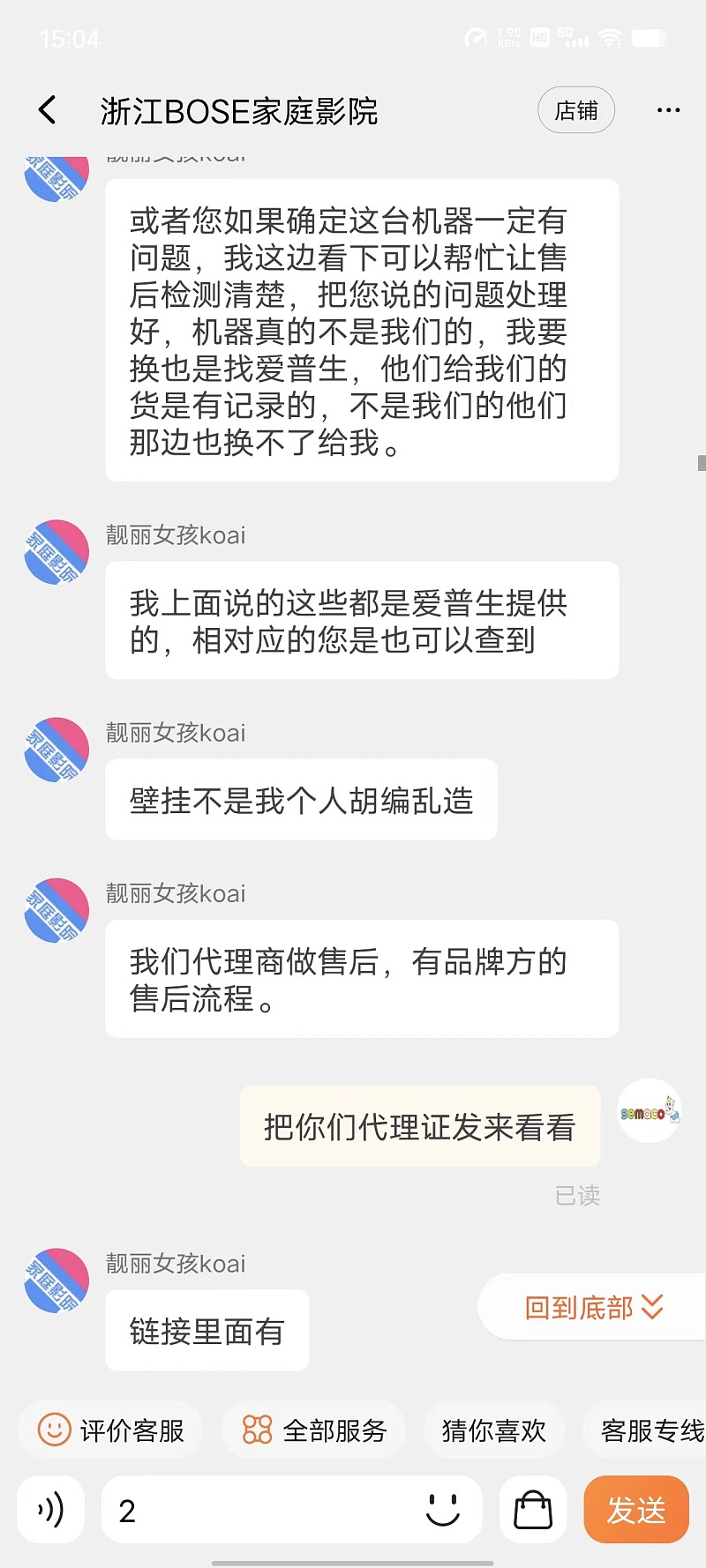The image size is (706, 1568).
Task: Open 猜你喜欢 recommendations
Action: click(493, 1430)
